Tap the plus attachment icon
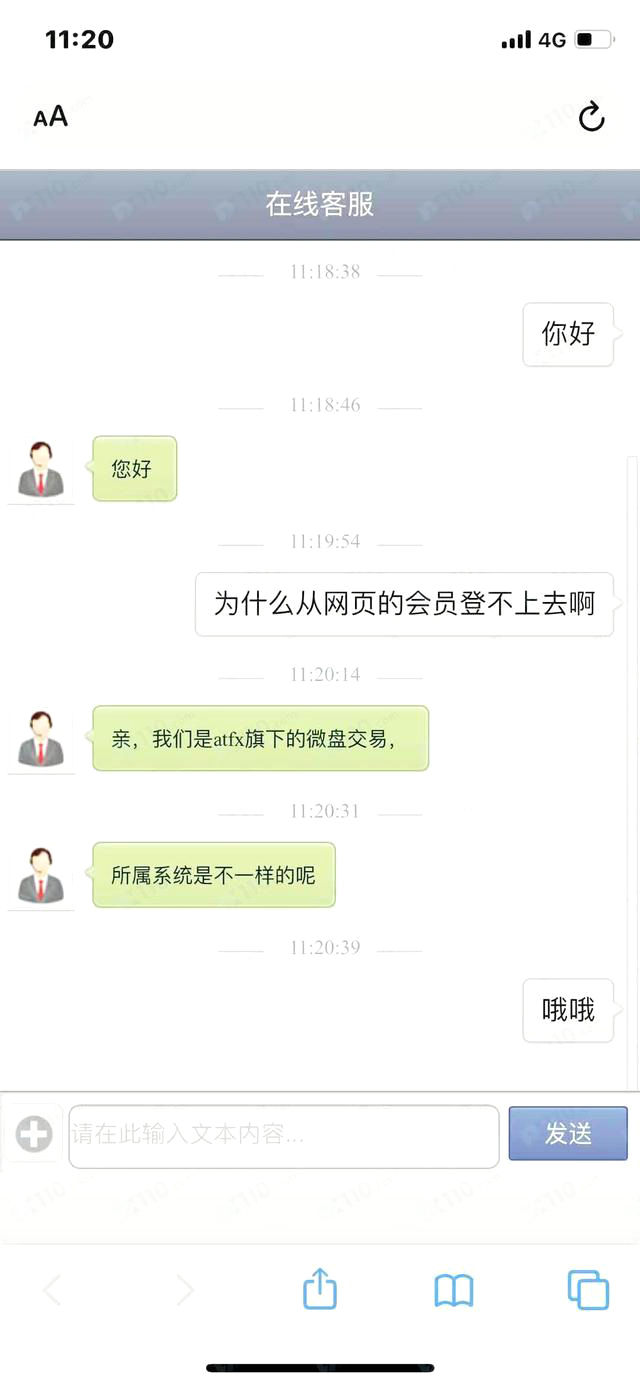 pyautogui.click(x=34, y=1134)
